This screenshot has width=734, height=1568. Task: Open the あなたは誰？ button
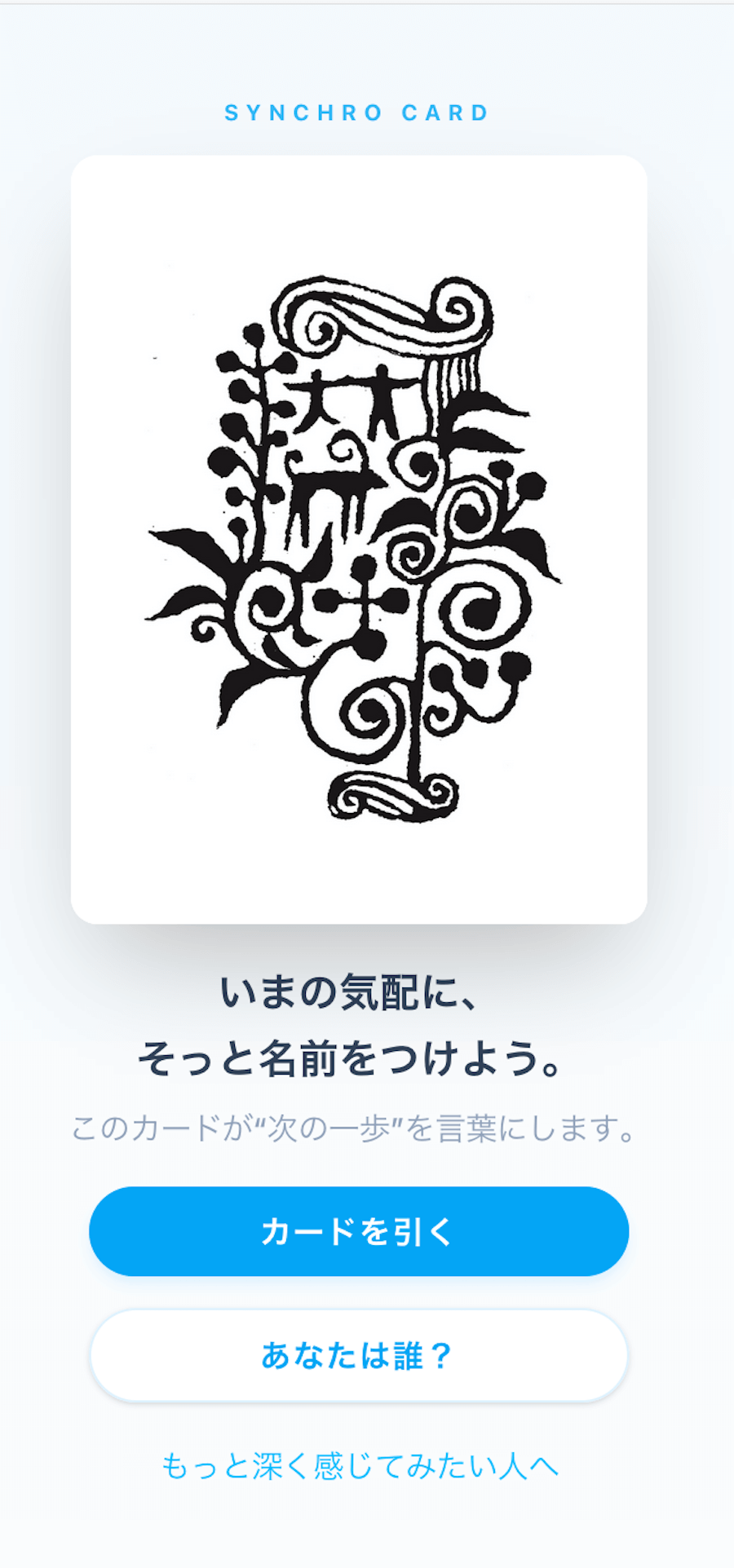(359, 1356)
